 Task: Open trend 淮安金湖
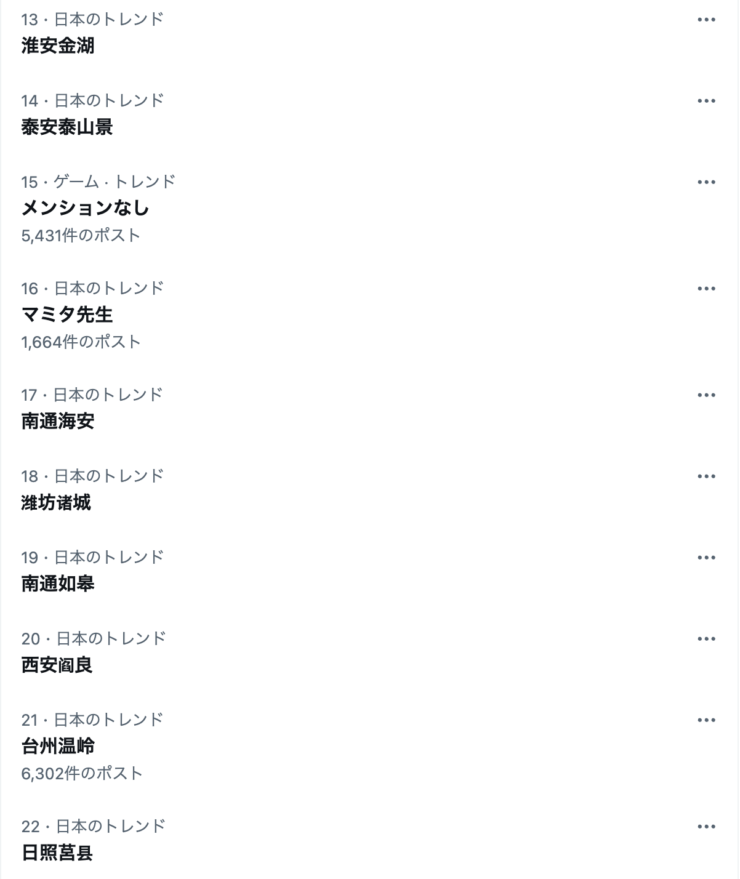click(x=58, y=46)
